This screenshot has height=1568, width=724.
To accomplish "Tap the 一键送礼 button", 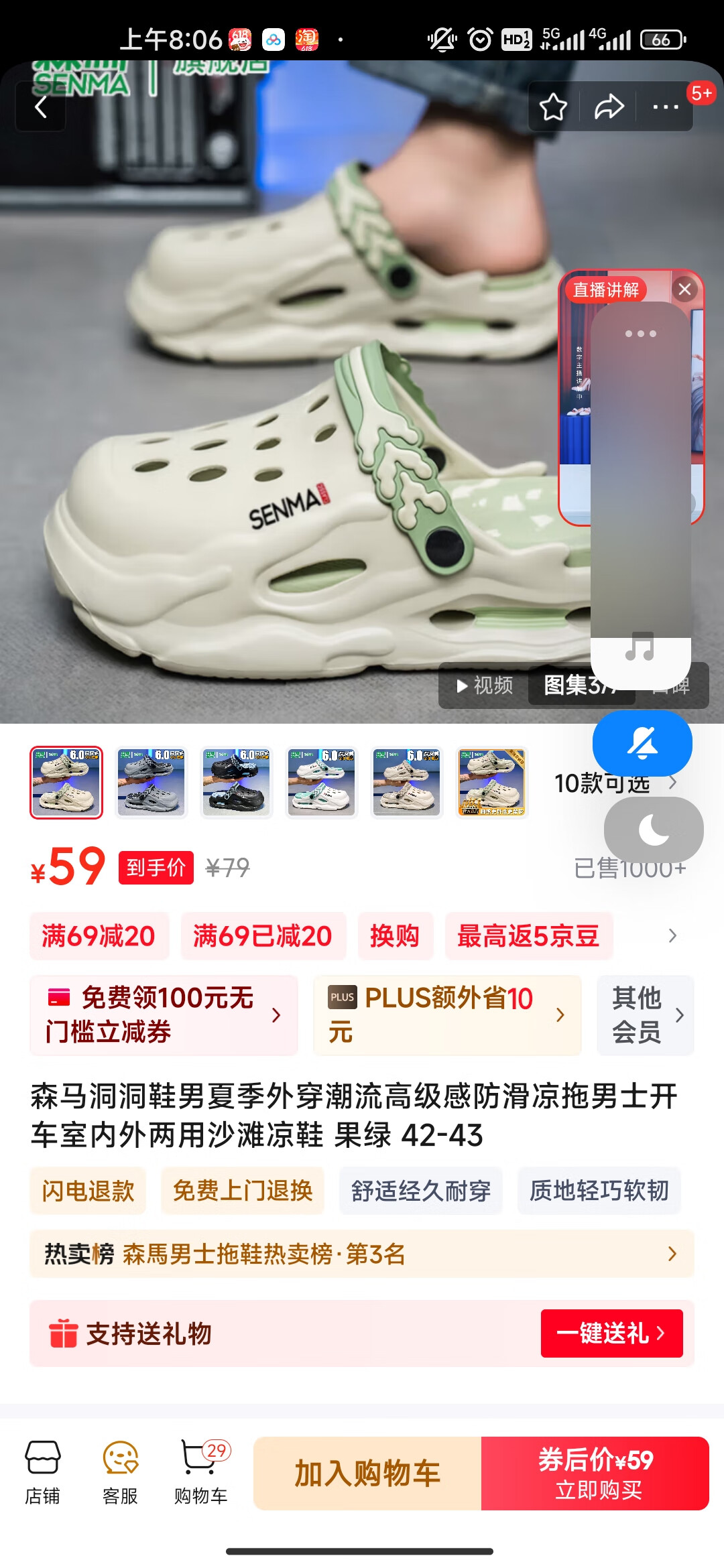I will 611,1333.
